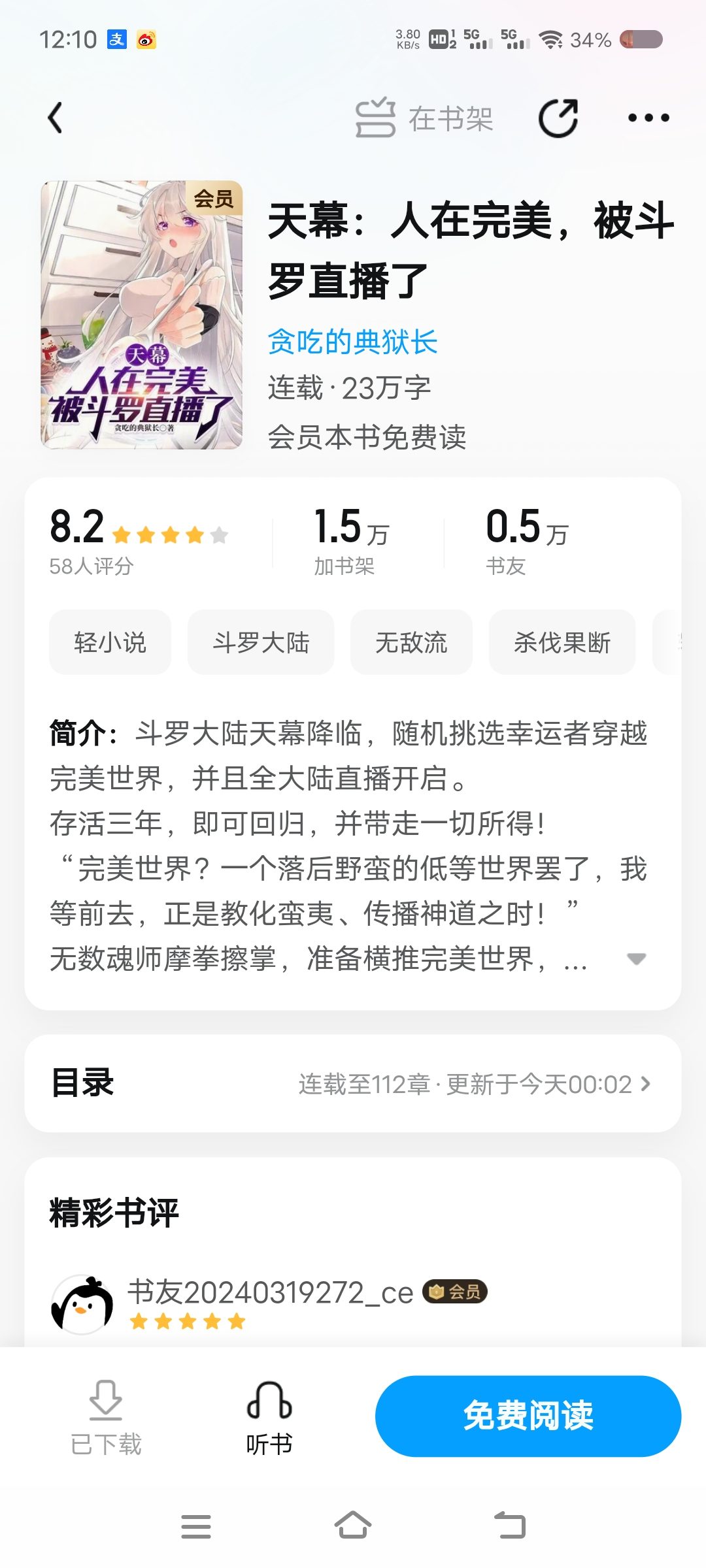Select the 无敌流 tag
Screen dimensions: 706x1568
tap(411, 642)
